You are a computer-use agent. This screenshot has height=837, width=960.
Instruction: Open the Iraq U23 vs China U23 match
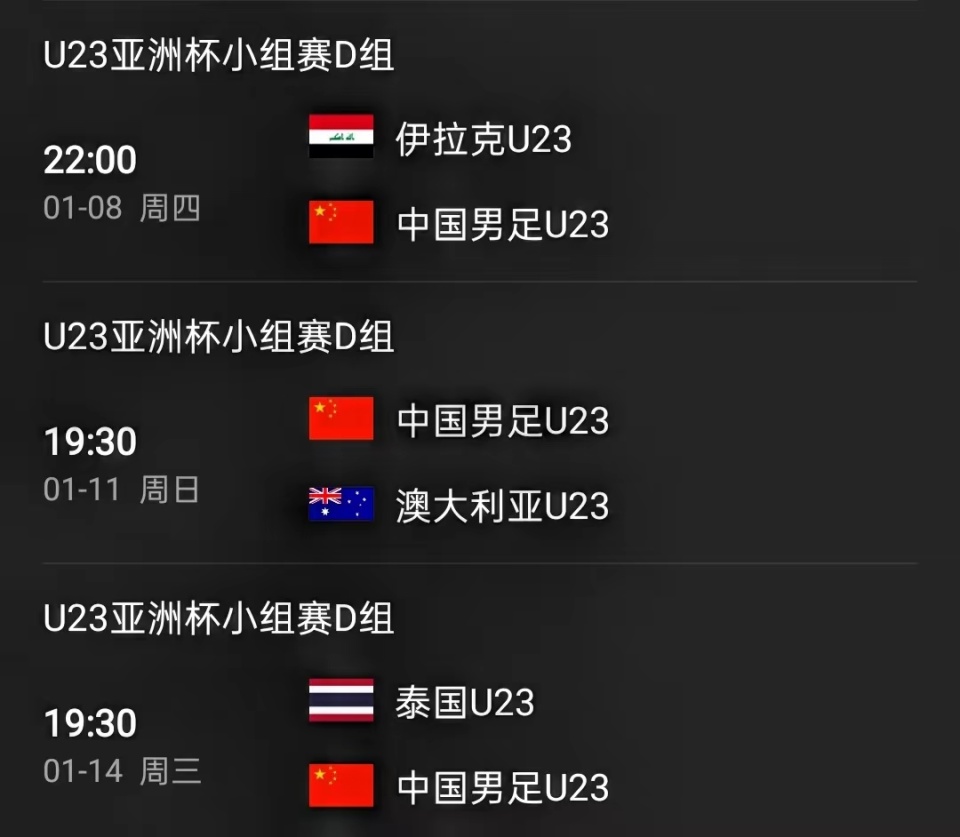[x=478, y=180]
